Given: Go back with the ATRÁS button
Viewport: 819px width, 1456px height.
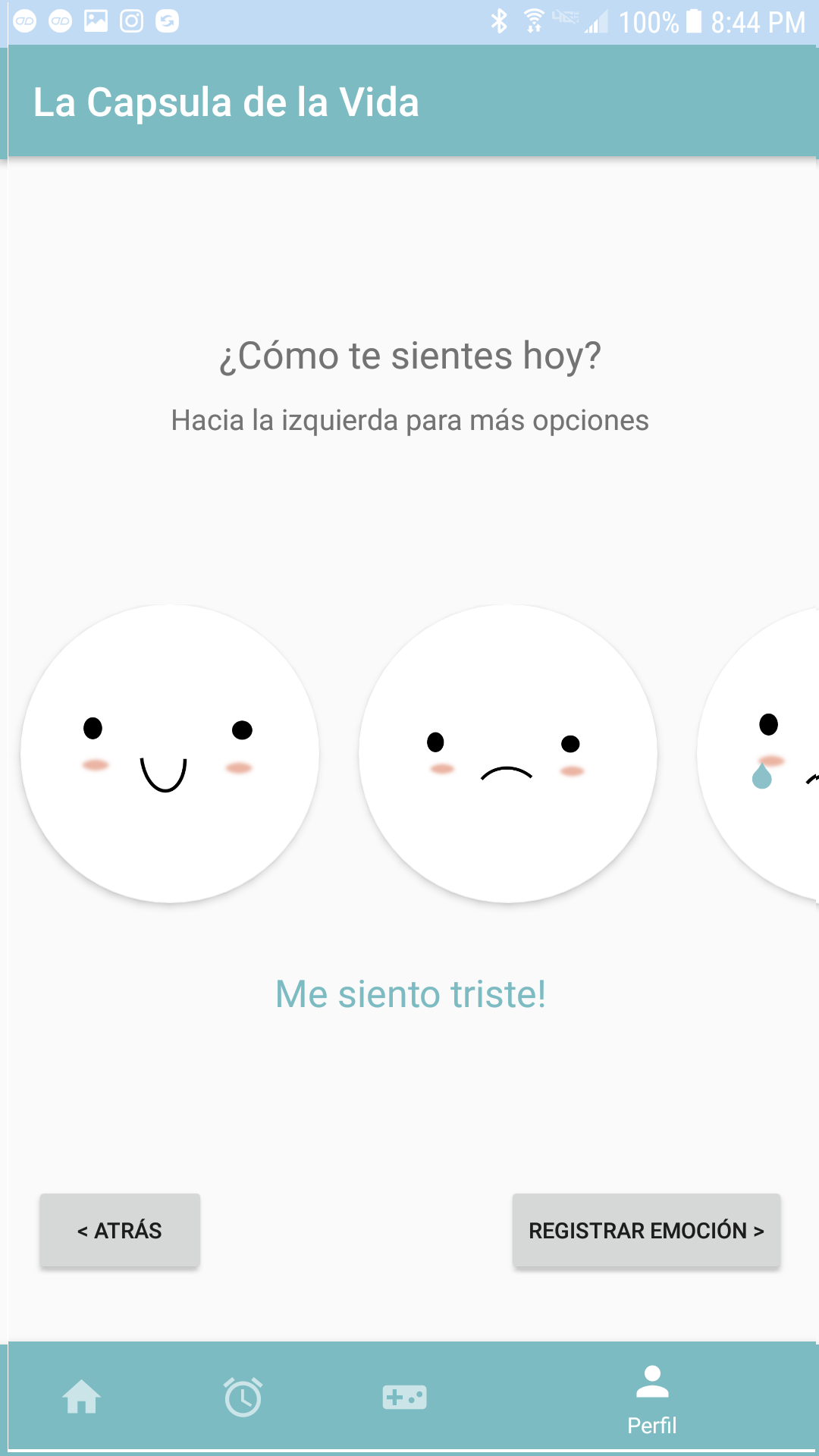Looking at the screenshot, I should pos(120,1230).
